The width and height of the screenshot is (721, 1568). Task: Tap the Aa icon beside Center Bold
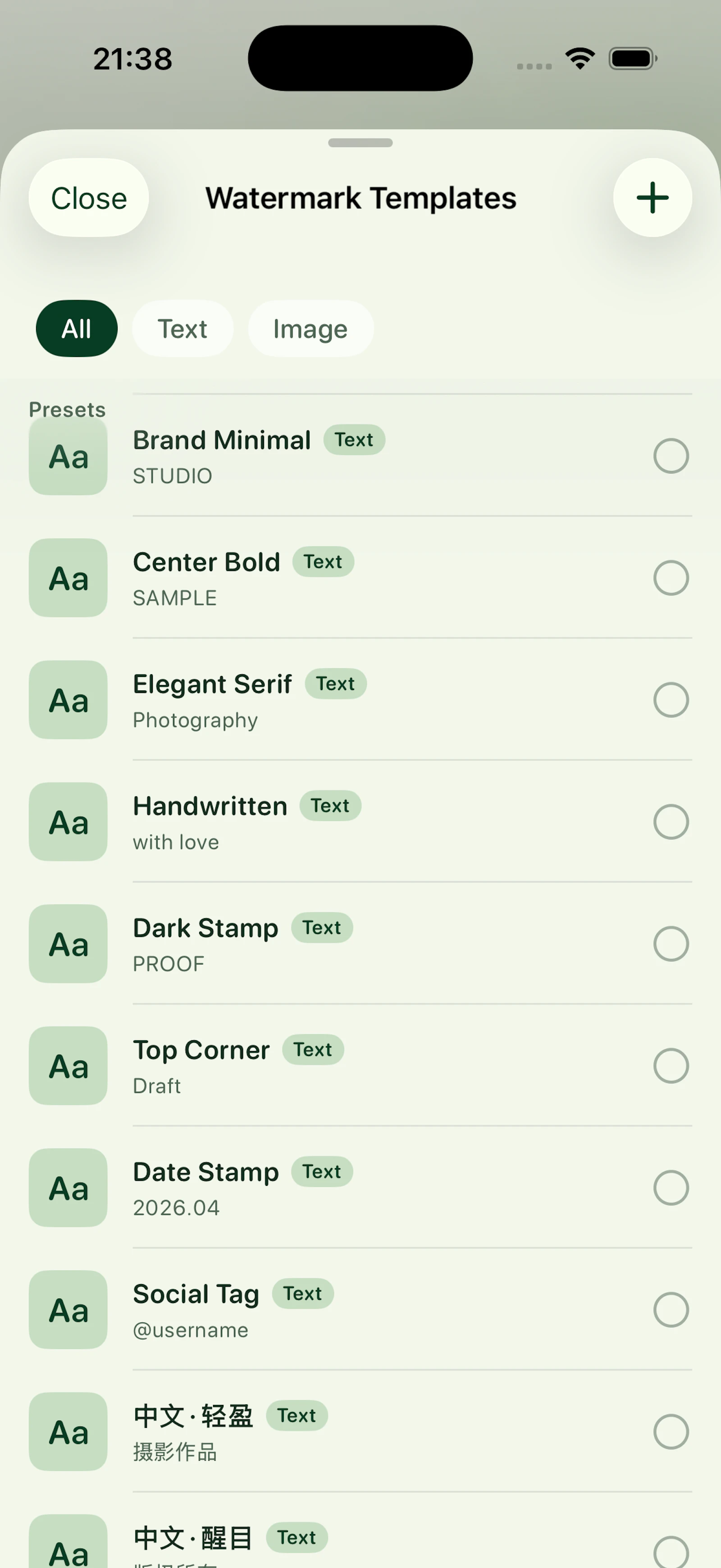[x=68, y=578]
